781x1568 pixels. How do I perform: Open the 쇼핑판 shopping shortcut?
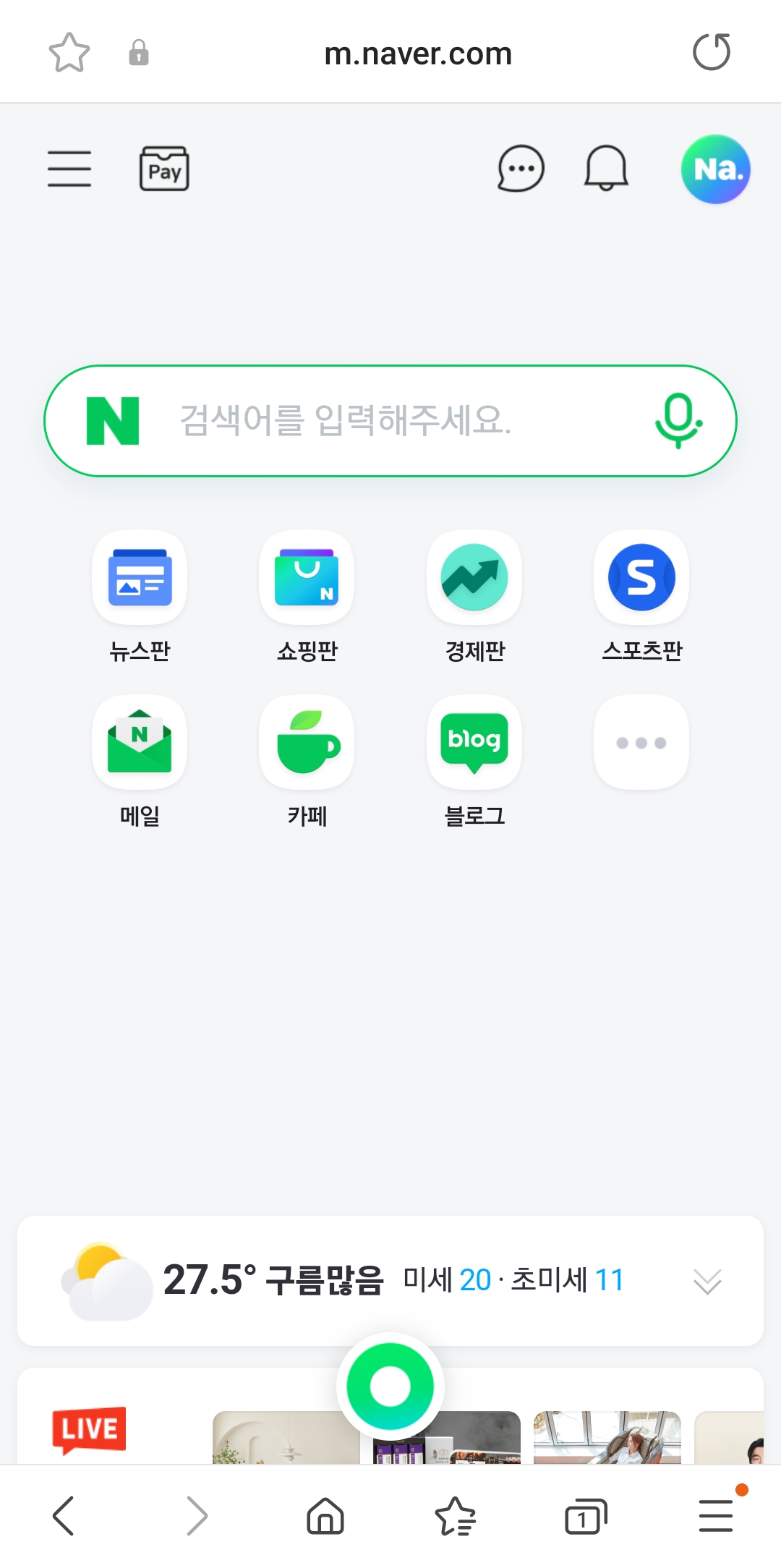point(307,577)
